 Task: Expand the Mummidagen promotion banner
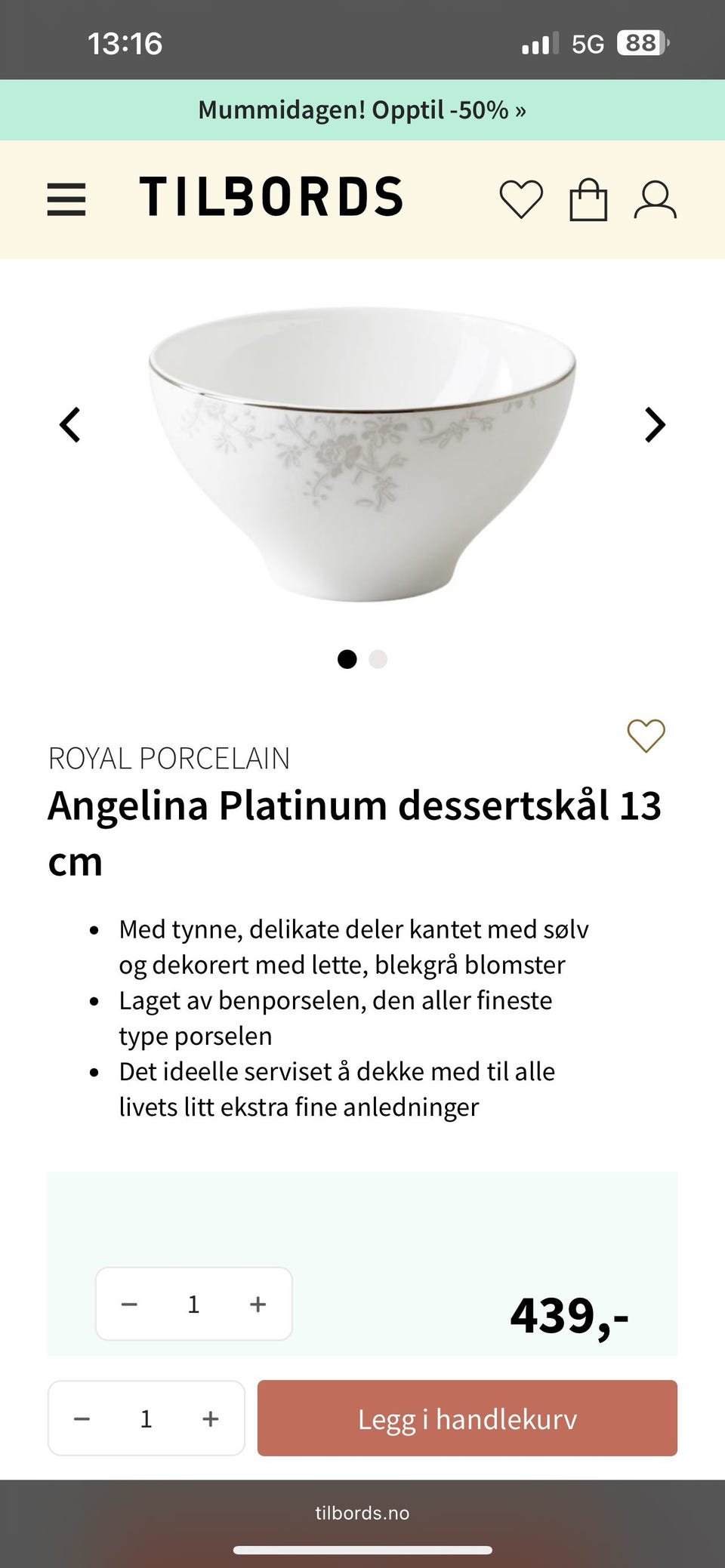tap(362, 111)
